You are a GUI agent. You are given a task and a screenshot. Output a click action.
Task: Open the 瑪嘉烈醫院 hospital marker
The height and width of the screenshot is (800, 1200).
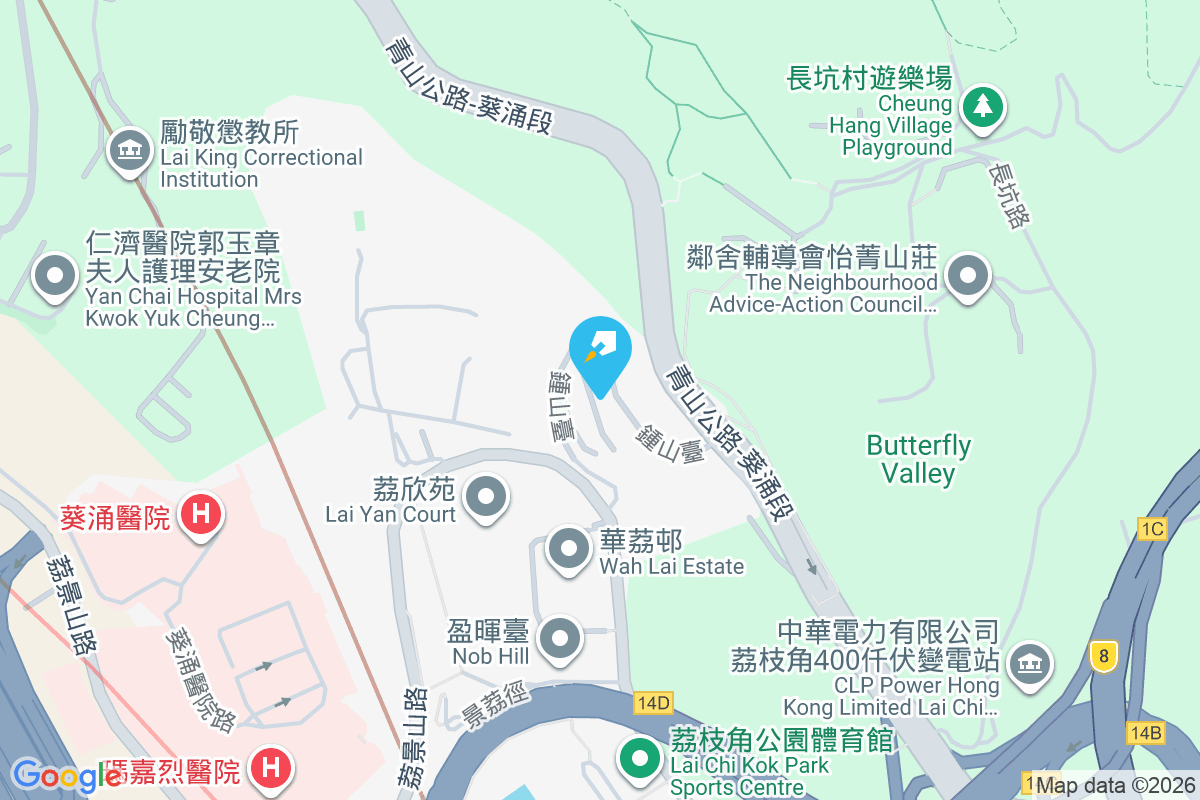269,768
